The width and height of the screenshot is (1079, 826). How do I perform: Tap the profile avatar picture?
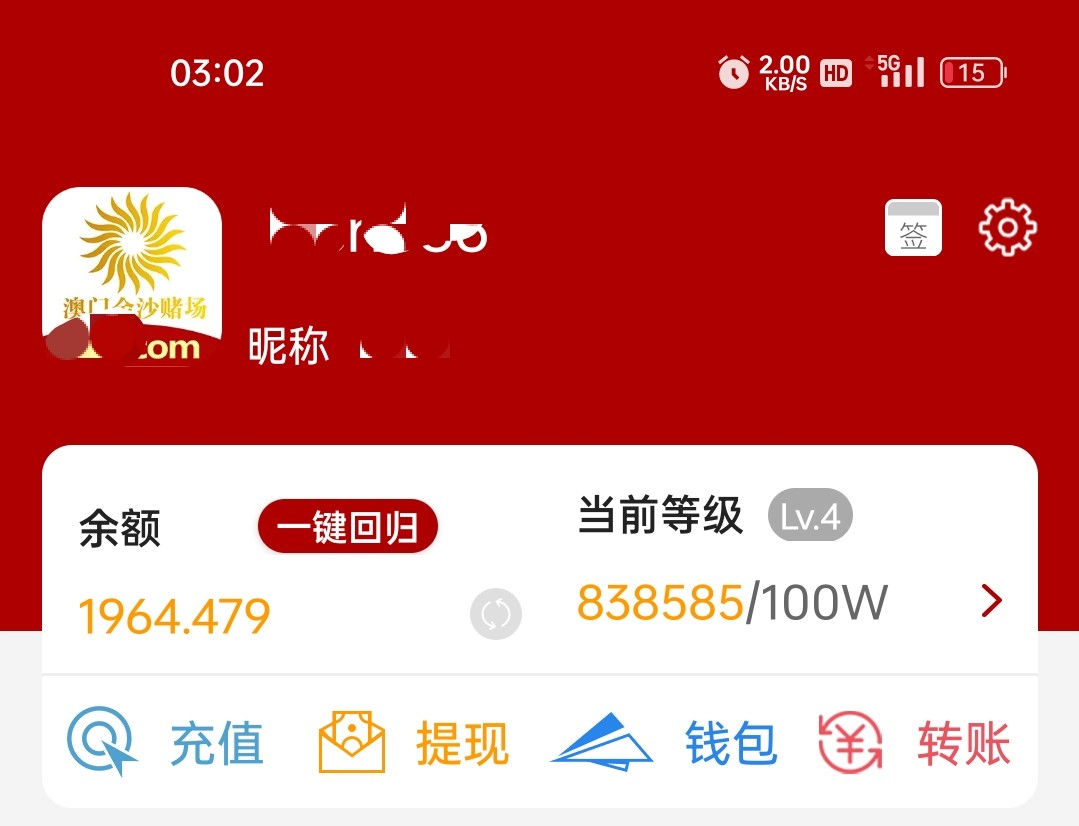tap(132, 275)
